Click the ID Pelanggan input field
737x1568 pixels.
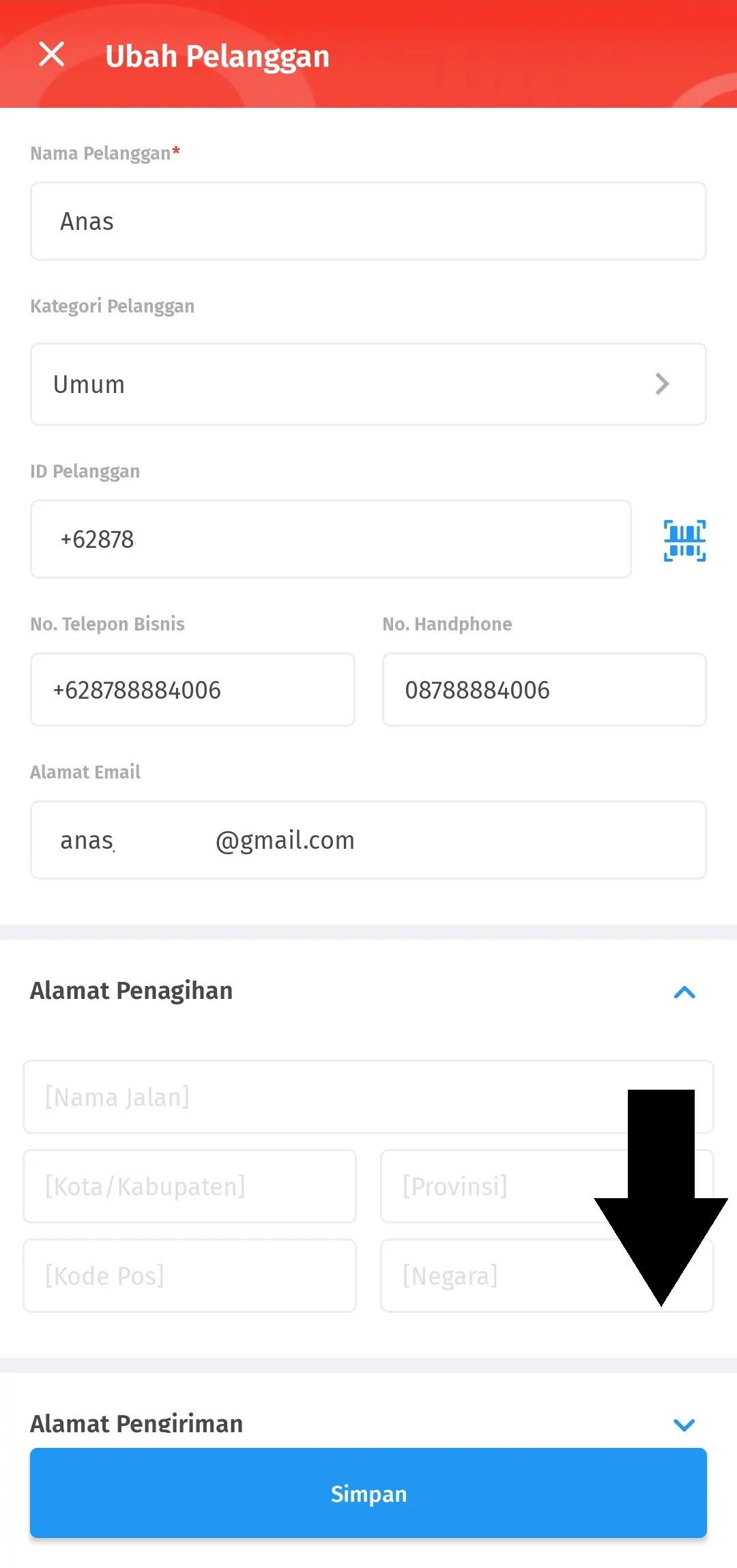(331, 539)
